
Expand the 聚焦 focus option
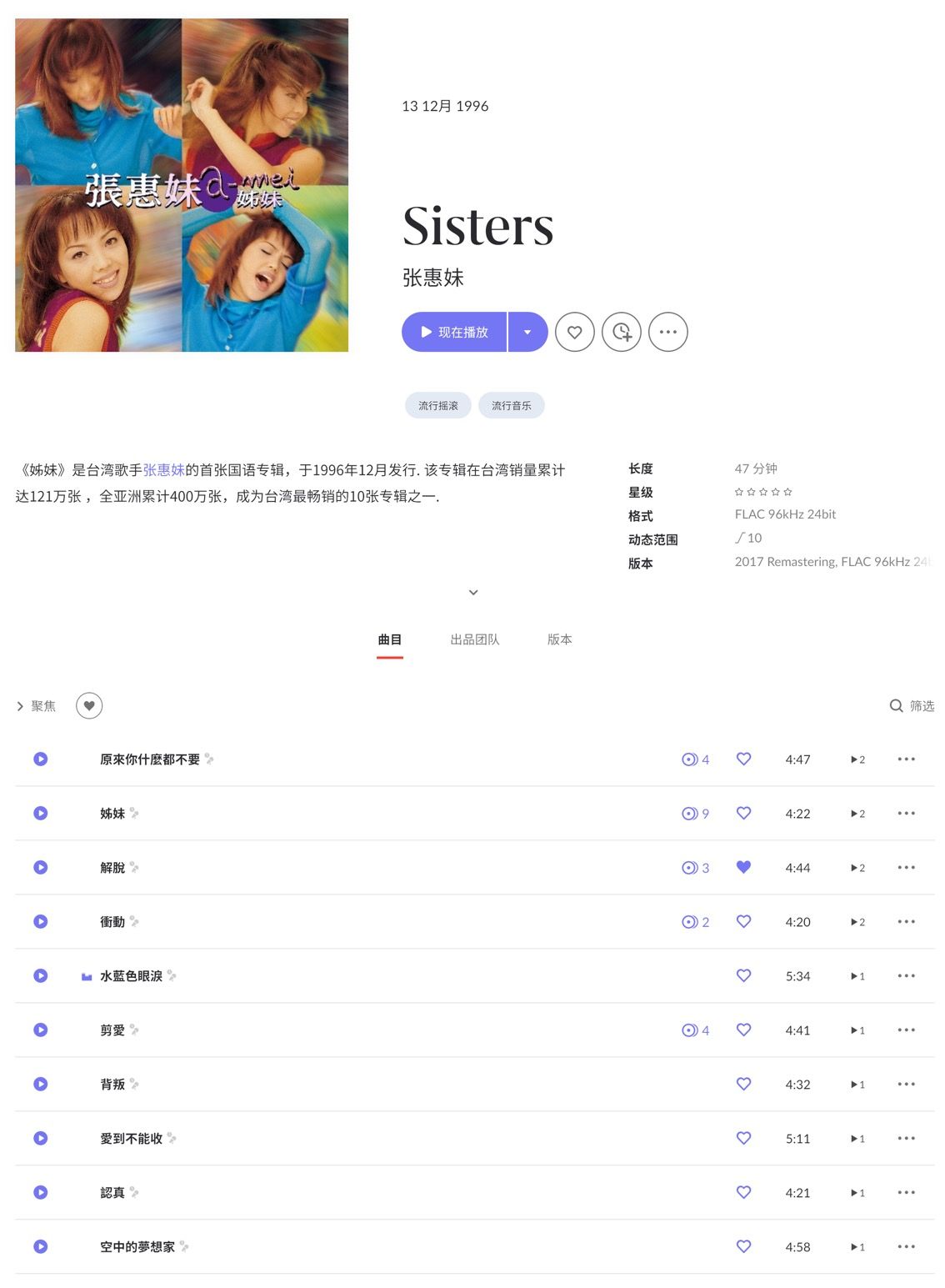point(37,706)
